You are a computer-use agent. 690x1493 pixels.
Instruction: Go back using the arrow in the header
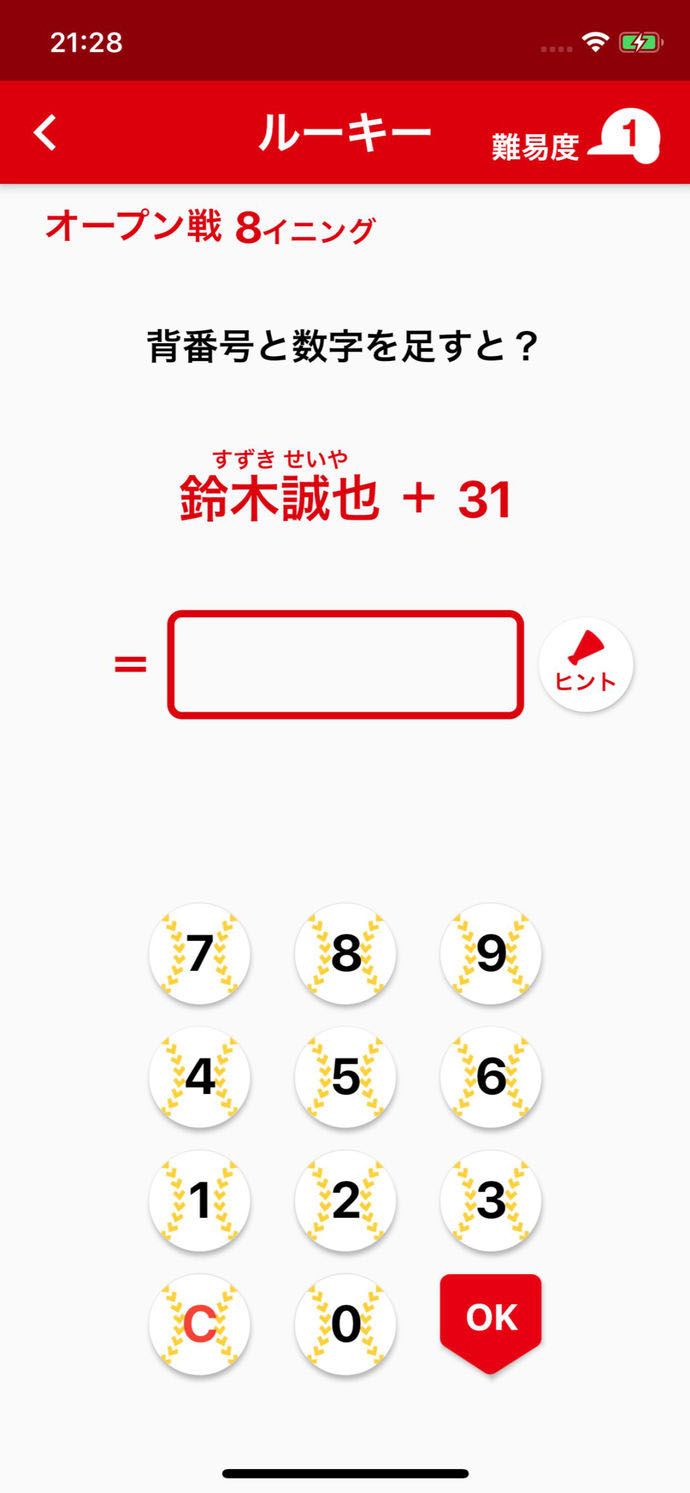pyautogui.click(x=46, y=132)
